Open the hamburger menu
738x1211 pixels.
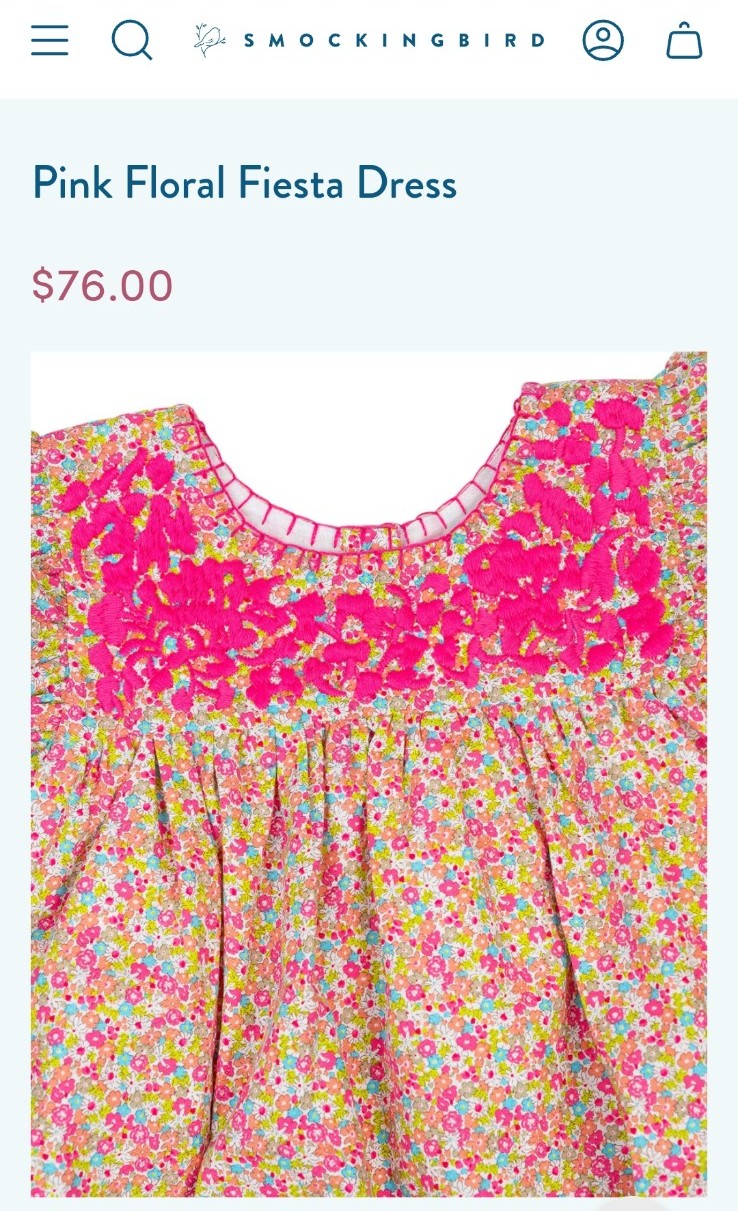pyautogui.click(x=49, y=40)
